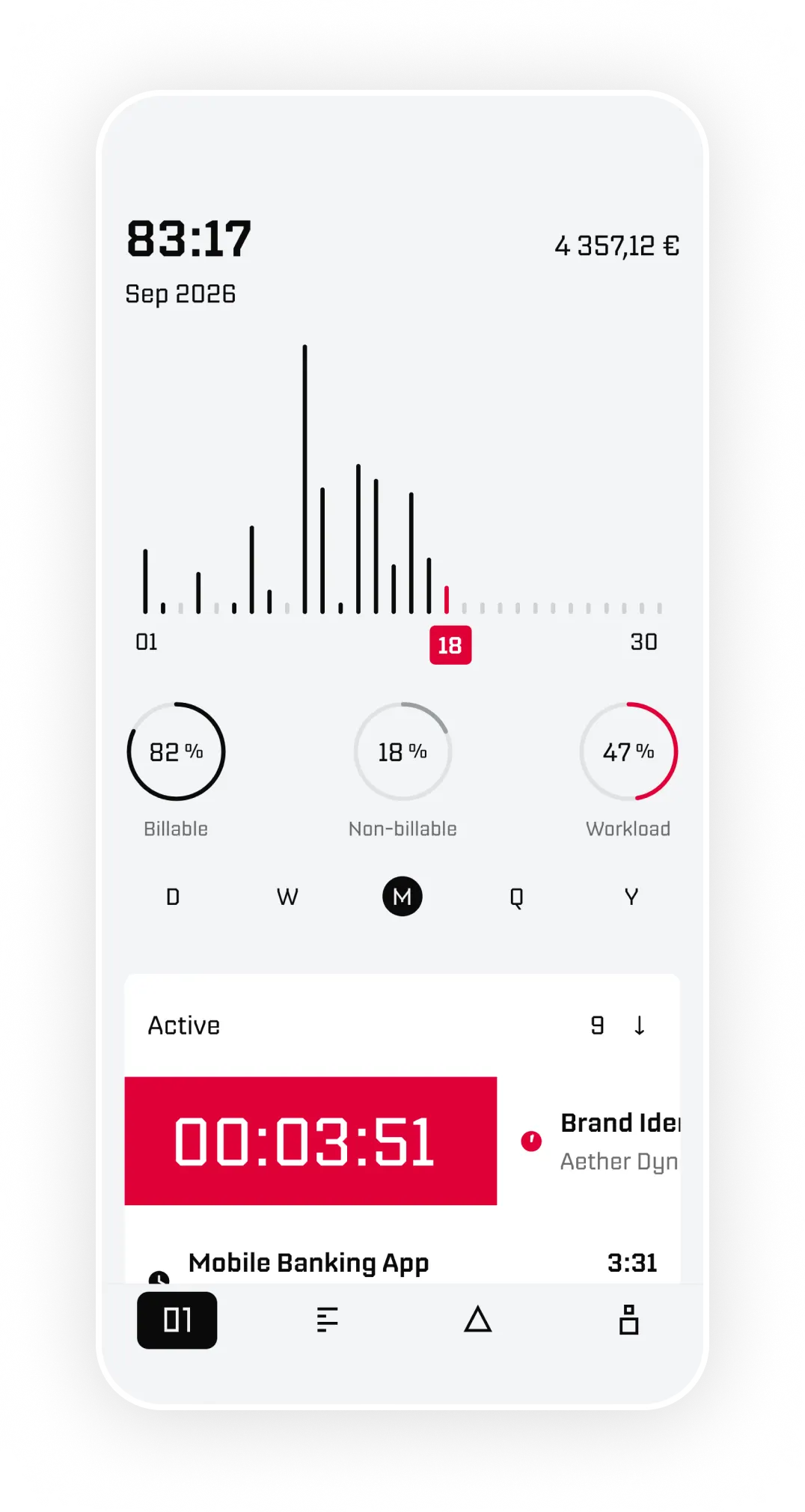
Task: Open the Brand Identity active entry
Action: click(600, 1141)
